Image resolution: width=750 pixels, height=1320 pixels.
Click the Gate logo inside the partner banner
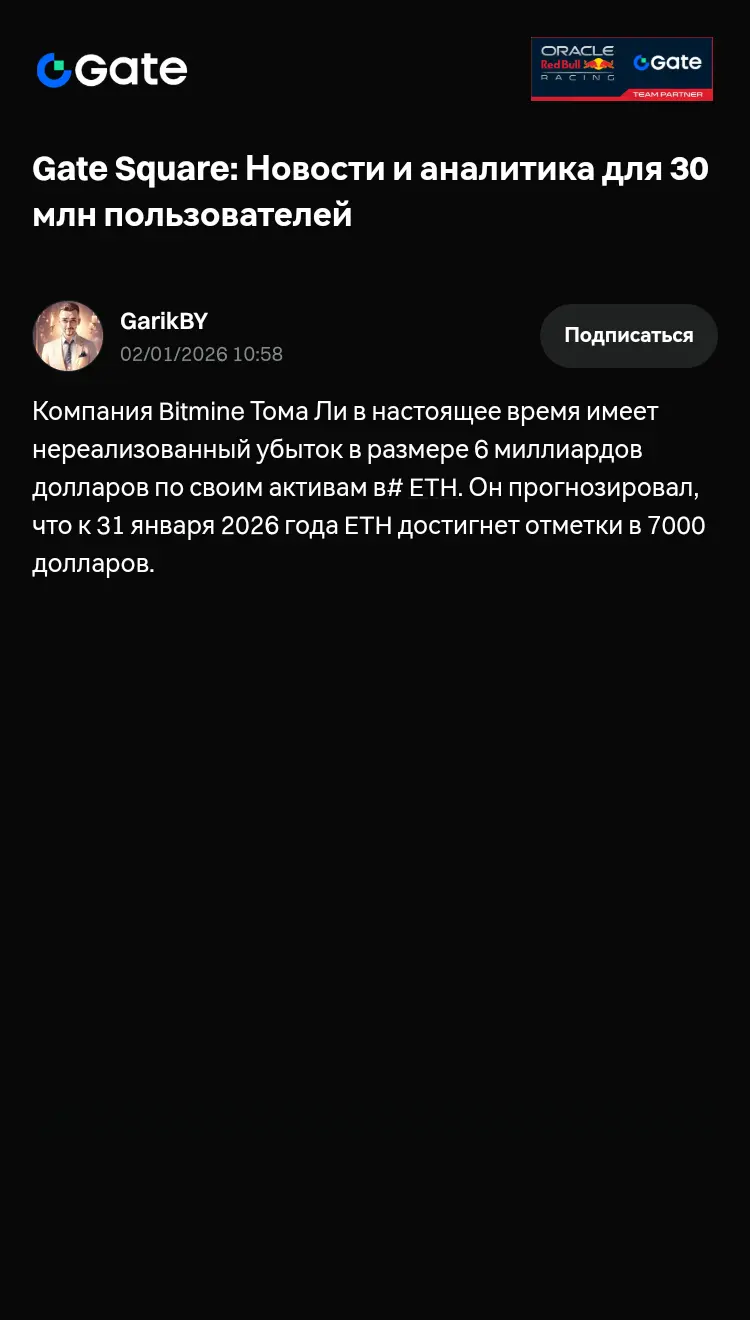tap(667, 63)
